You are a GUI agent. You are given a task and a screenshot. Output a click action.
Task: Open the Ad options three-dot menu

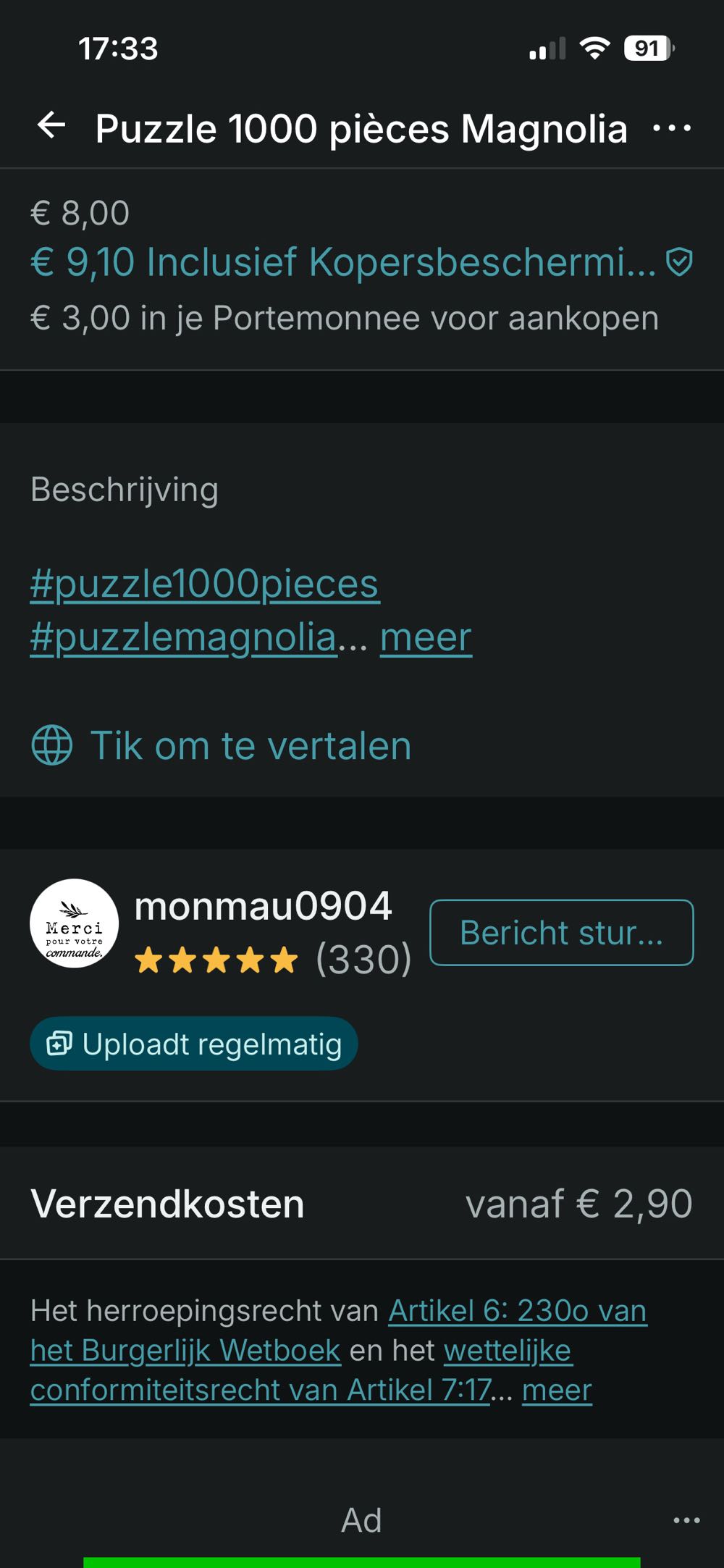point(686,1520)
